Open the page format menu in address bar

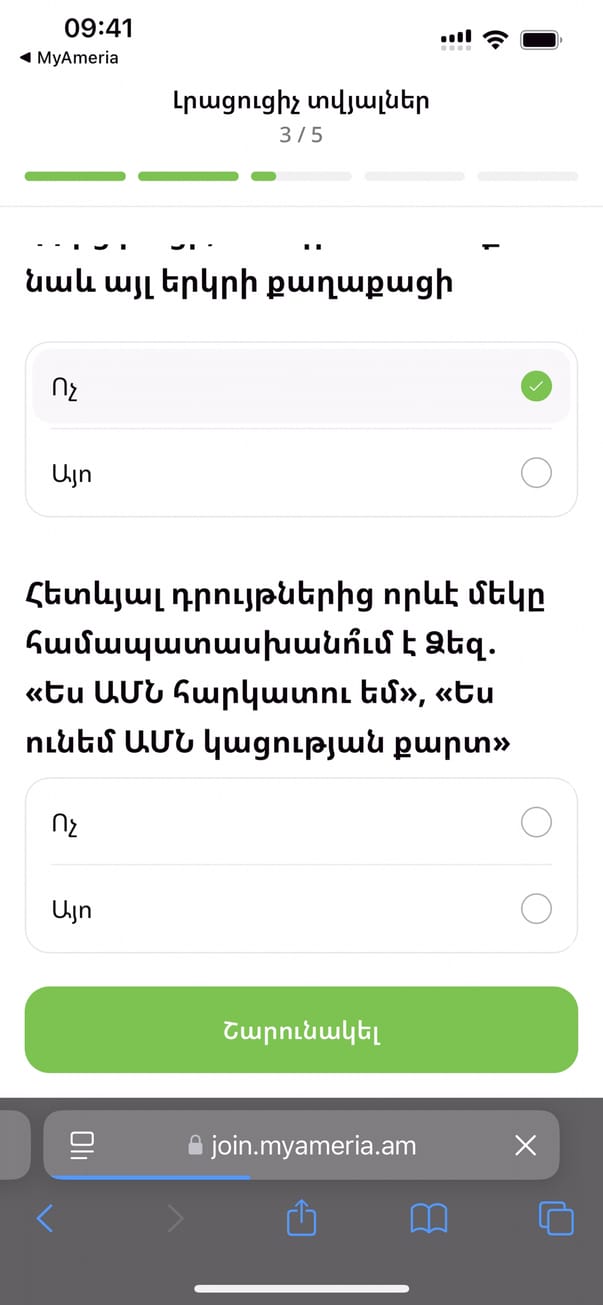(82, 1145)
